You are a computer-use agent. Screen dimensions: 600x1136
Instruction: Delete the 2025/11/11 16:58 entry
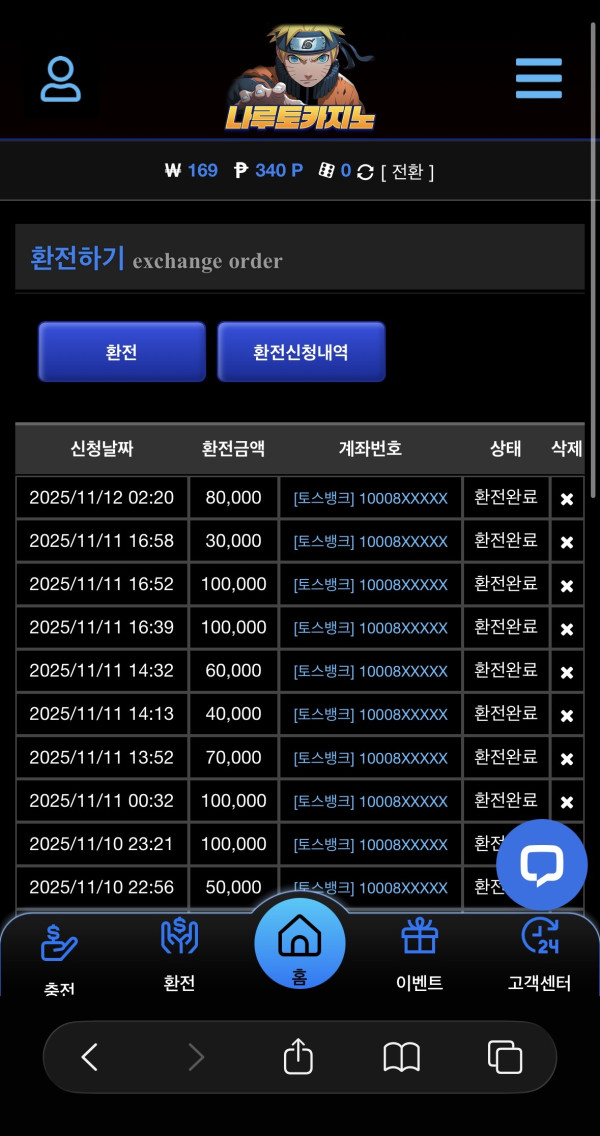(567, 542)
